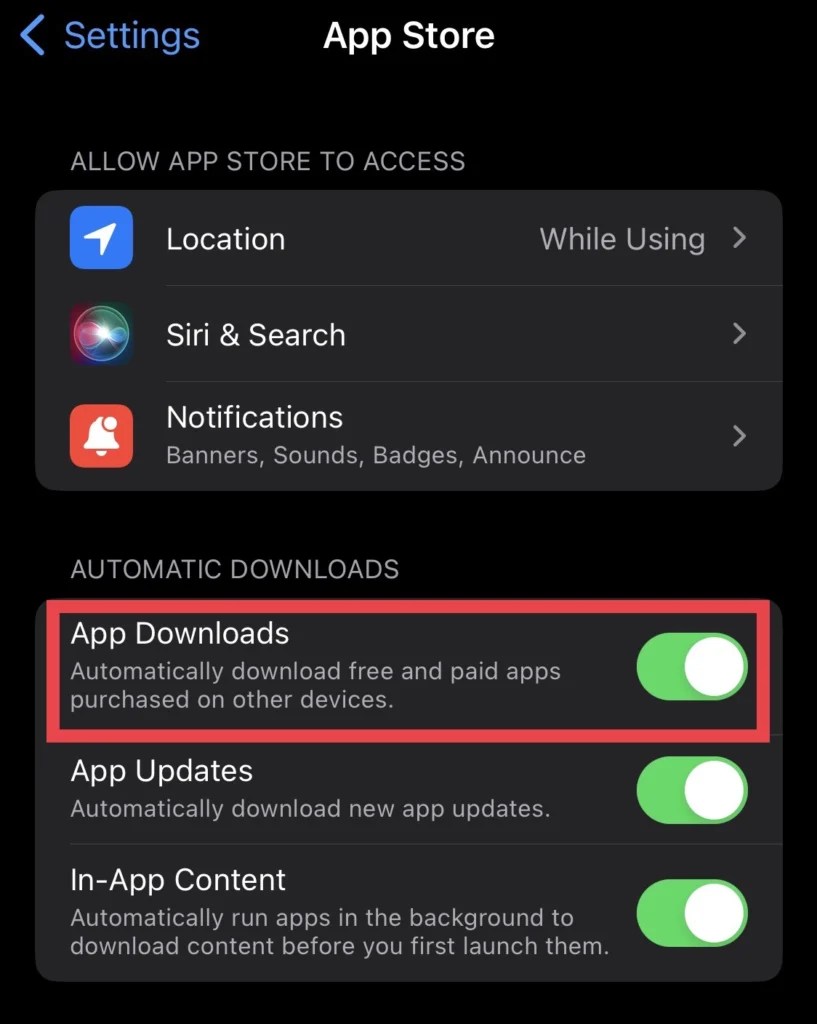817x1024 pixels.
Task: Tap the App Store title header
Action: (408, 36)
